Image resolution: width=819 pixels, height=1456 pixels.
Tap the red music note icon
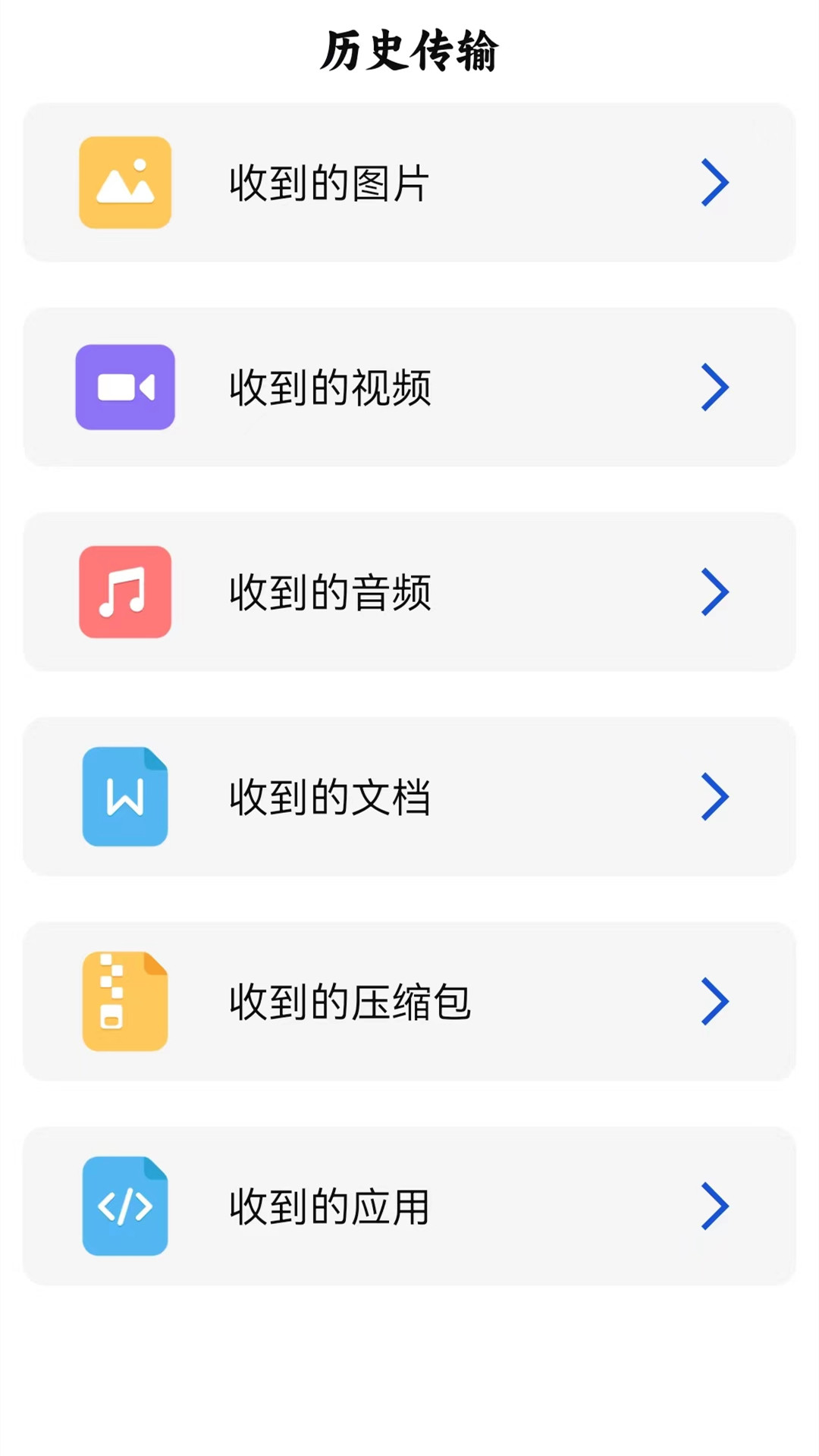point(125,593)
